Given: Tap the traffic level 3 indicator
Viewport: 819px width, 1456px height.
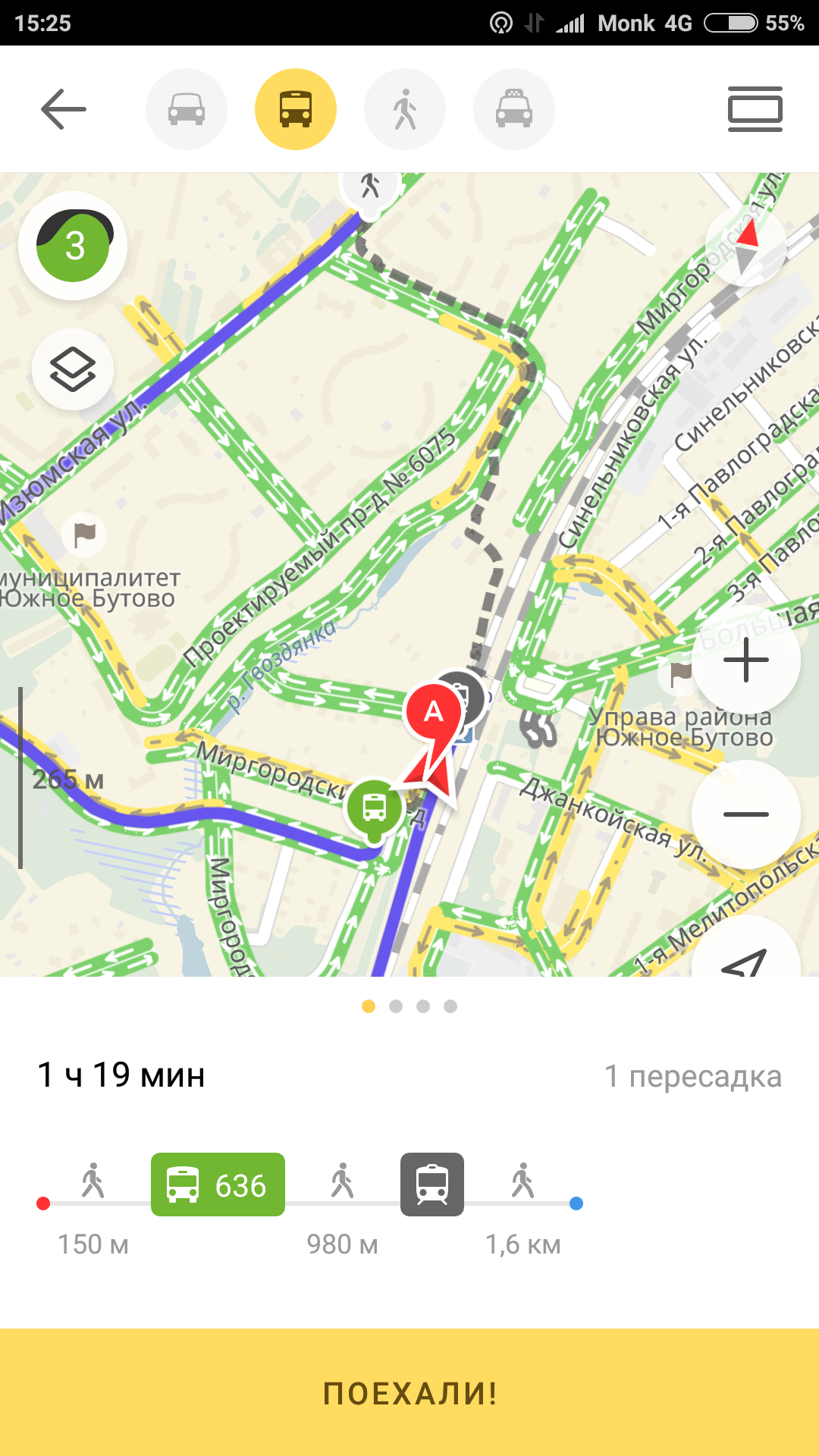Looking at the screenshot, I should pyautogui.click(x=74, y=246).
